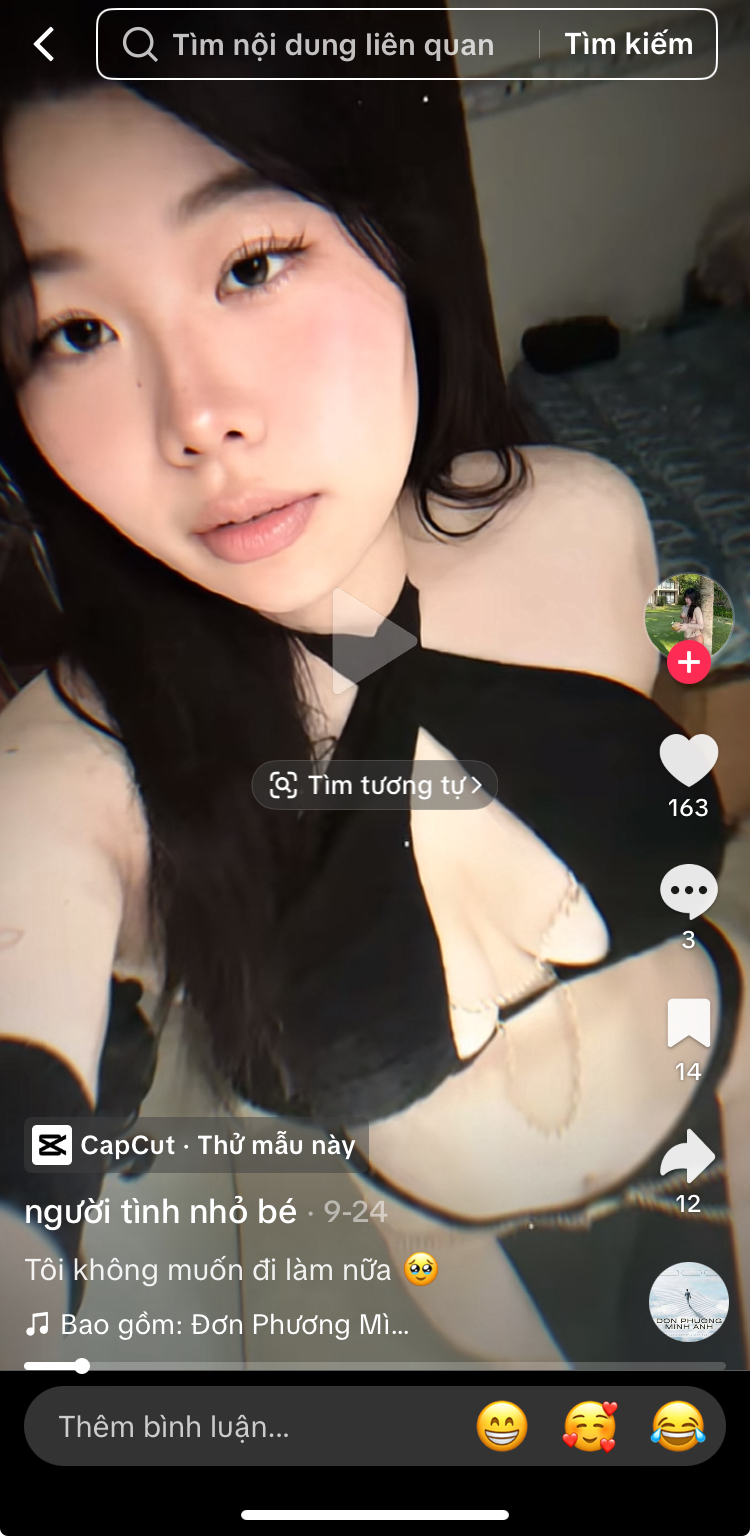Like this video with the heart icon

(x=688, y=761)
